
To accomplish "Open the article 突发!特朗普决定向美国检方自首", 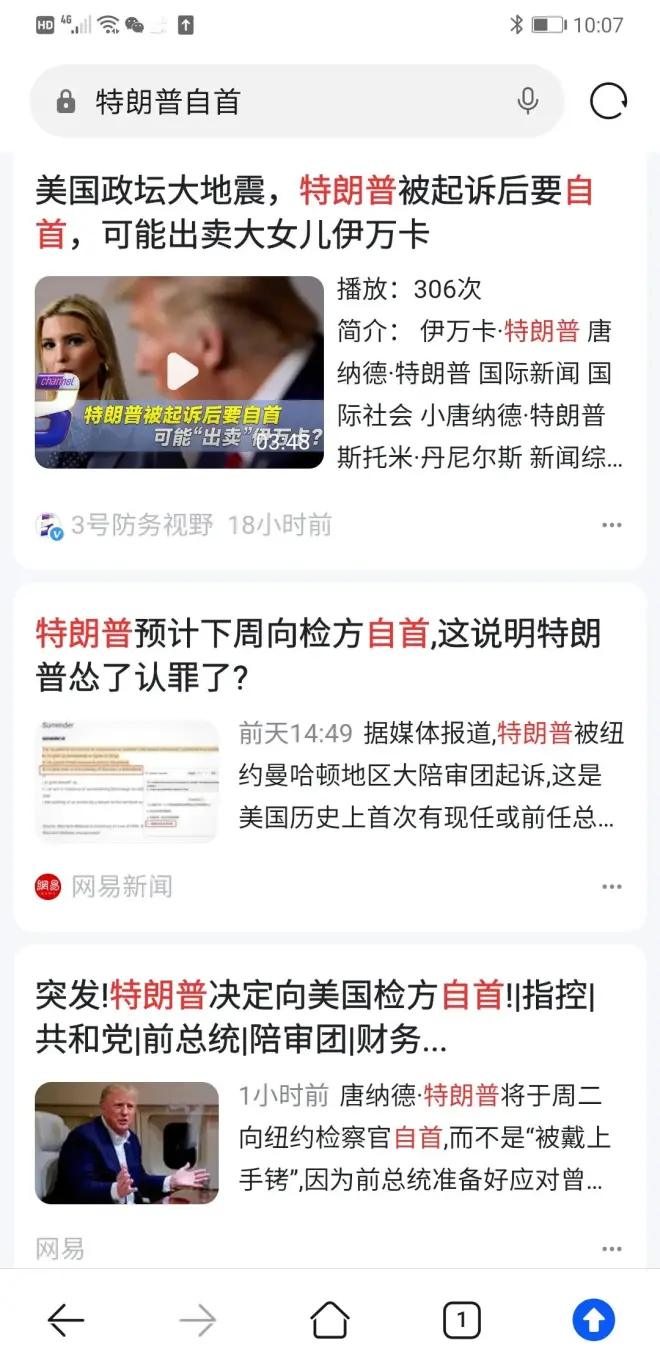I will point(314,1017).
